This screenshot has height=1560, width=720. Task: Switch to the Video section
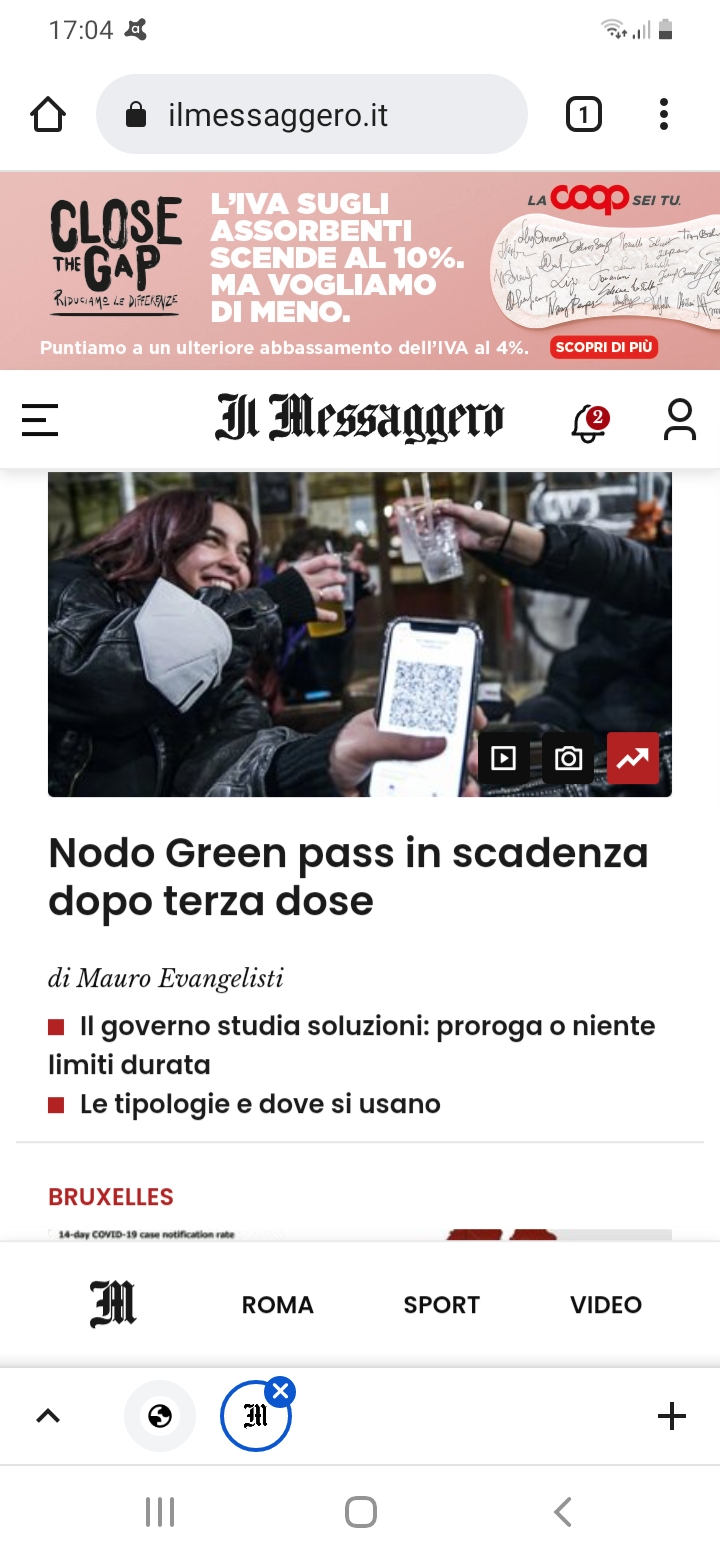[606, 1305]
